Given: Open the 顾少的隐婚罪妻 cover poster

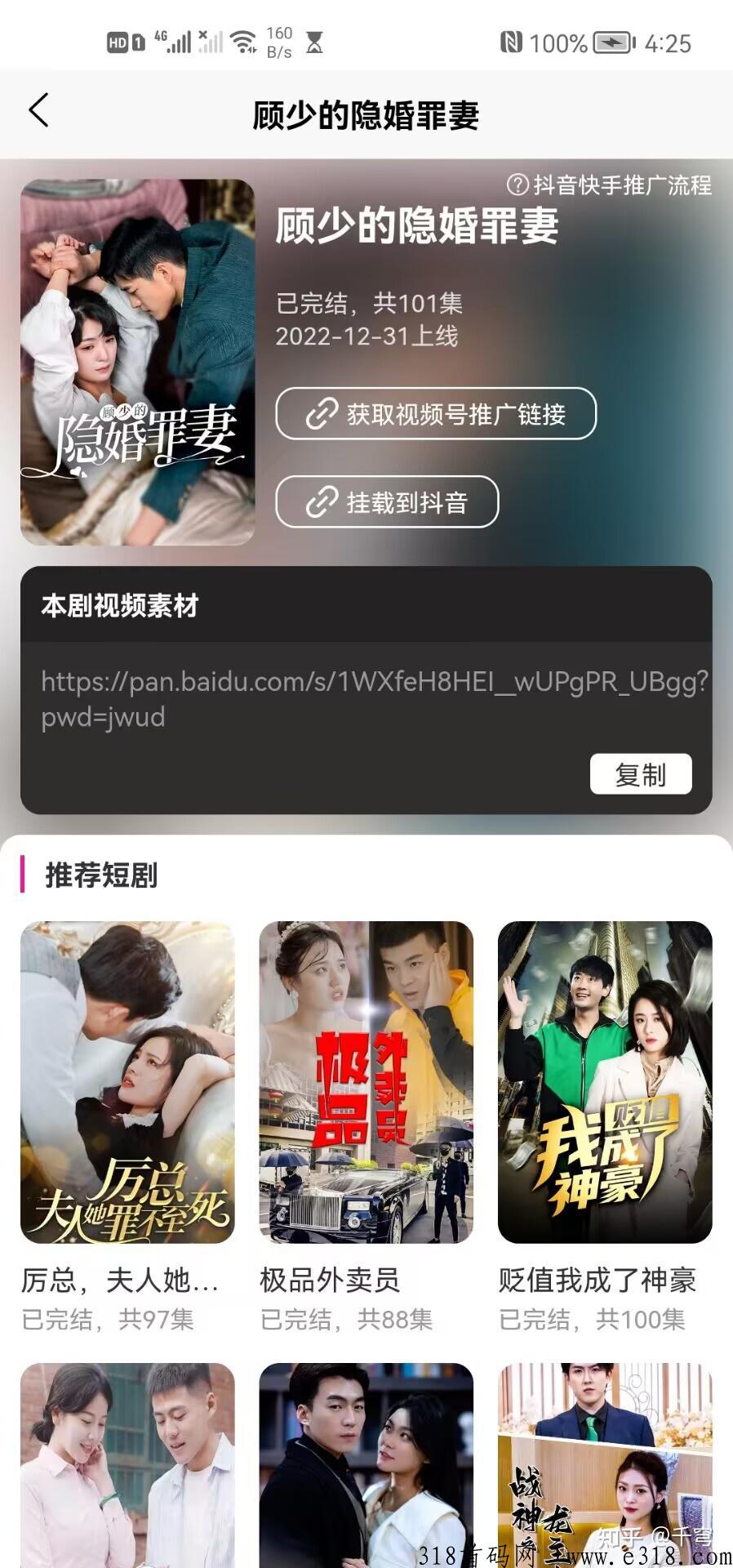Looking at the screenshot, I should (x=137, y=362).
